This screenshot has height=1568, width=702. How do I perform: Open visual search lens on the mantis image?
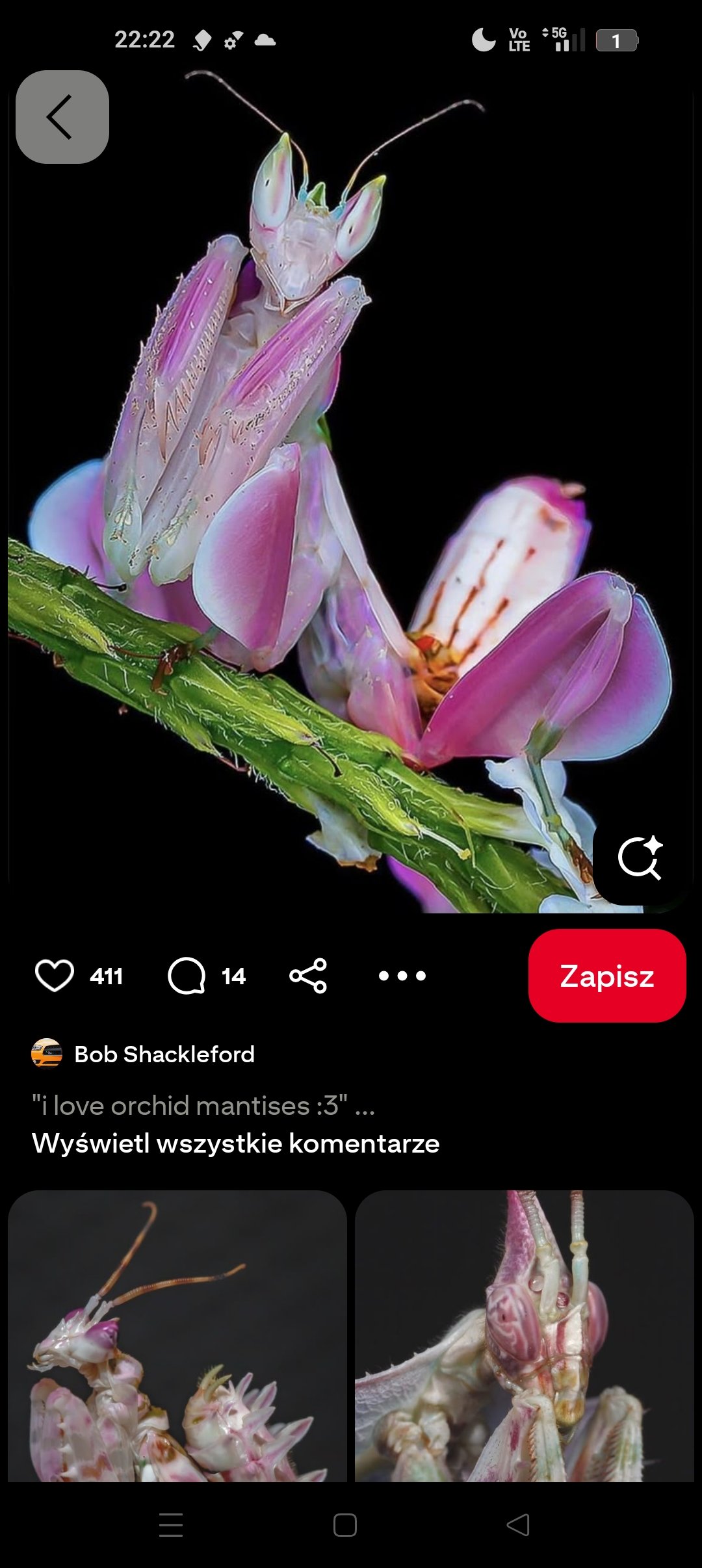(640, 858)
